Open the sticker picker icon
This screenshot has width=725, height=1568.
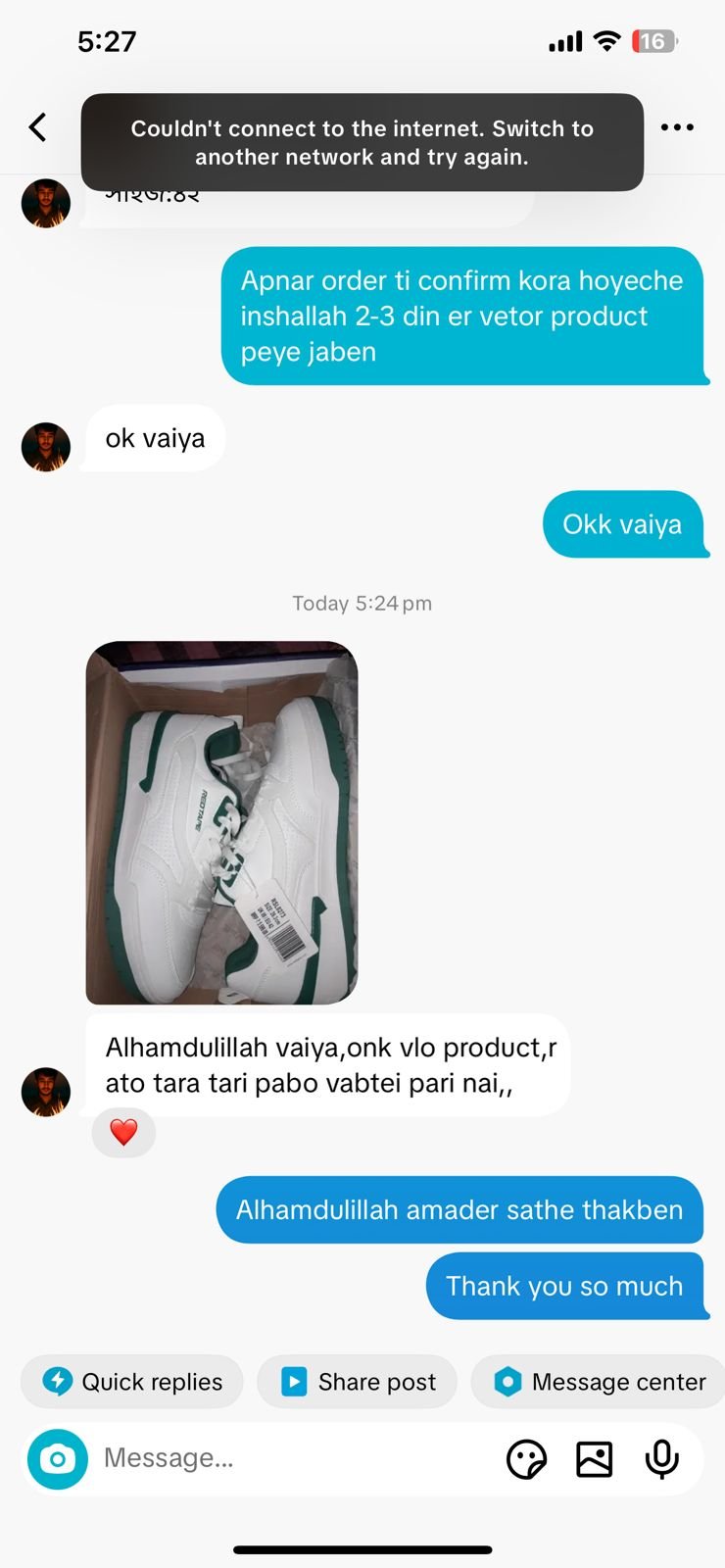526,1459
